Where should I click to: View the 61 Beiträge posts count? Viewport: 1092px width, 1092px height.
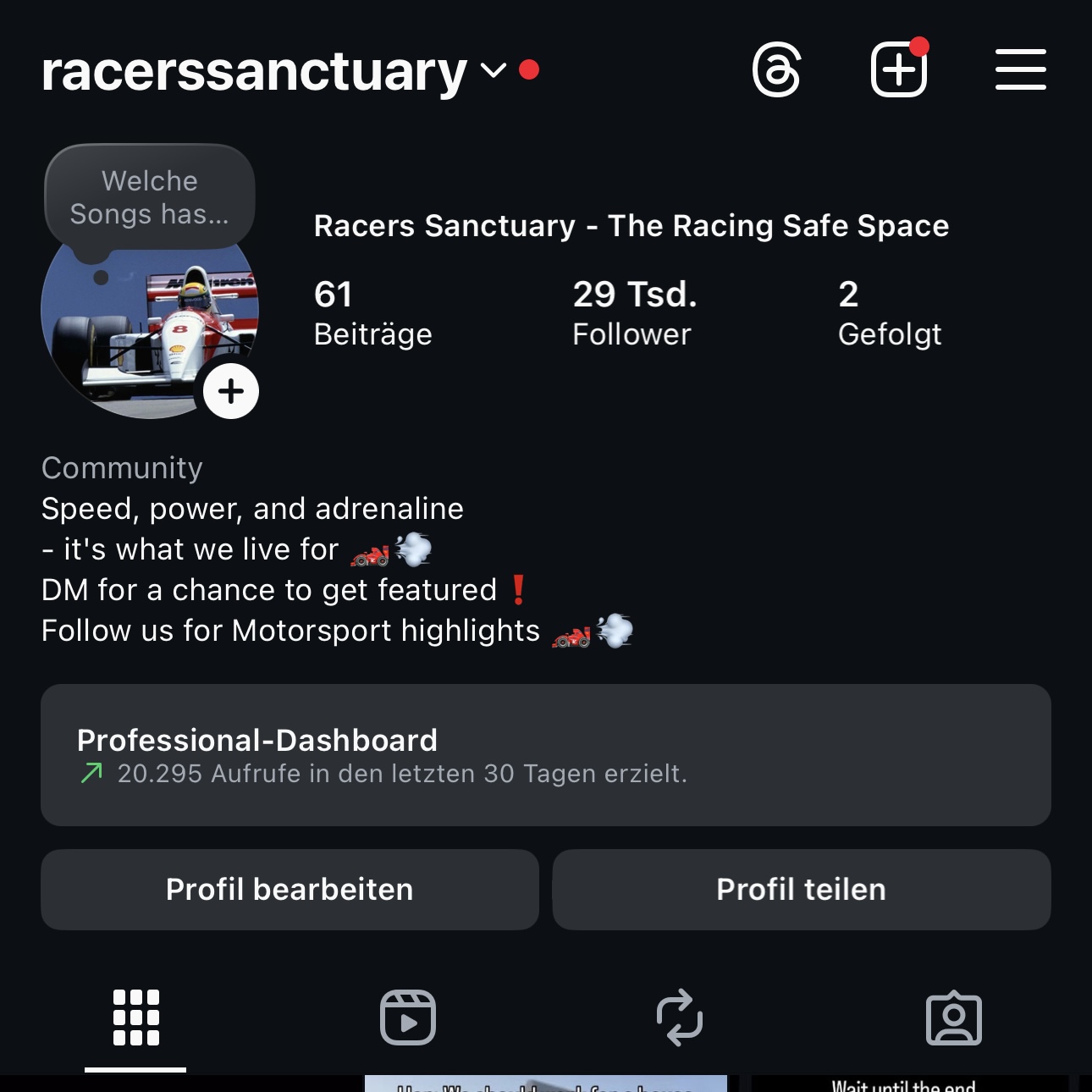(x=372, y=313)
